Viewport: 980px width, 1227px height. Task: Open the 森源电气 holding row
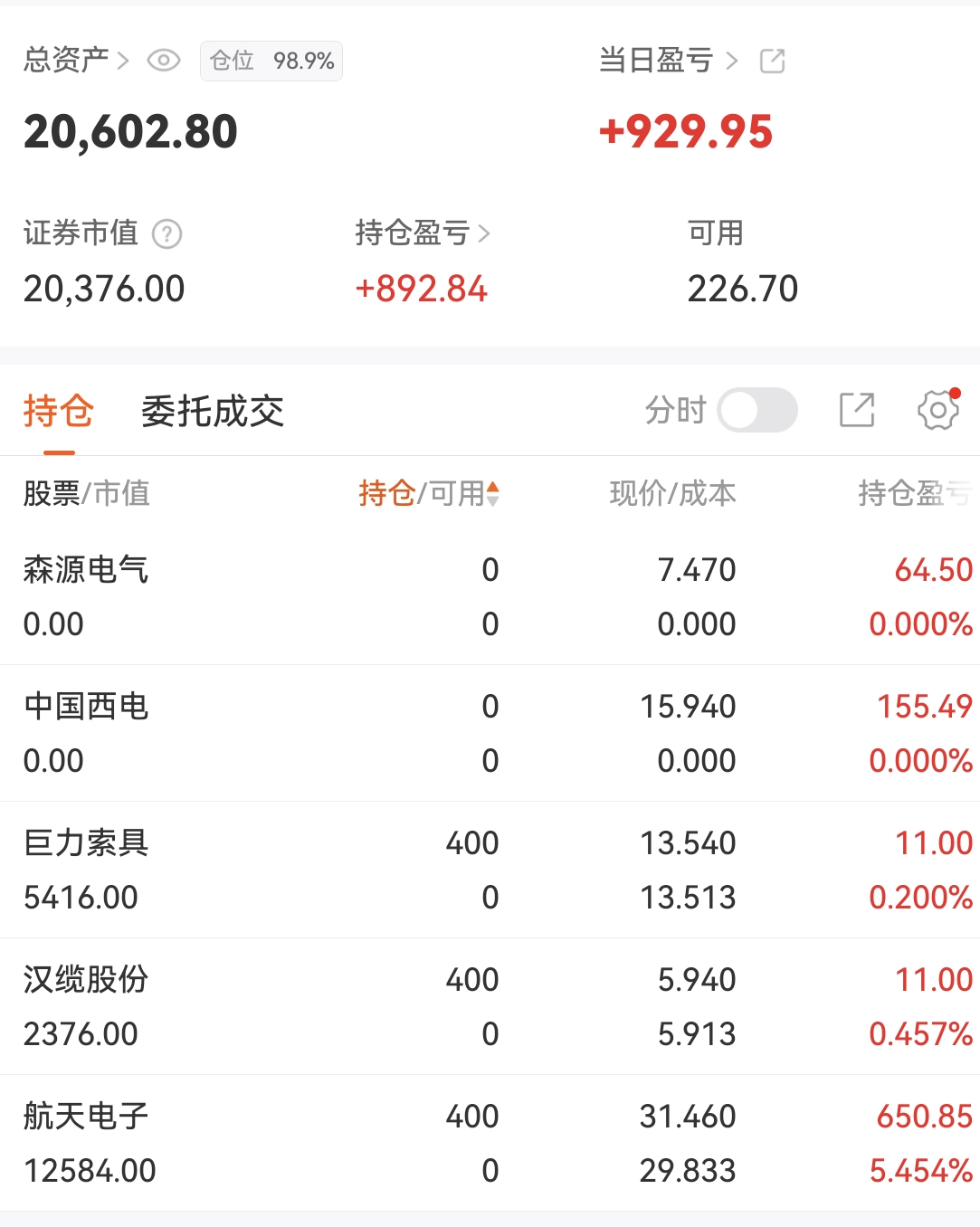(x=490, y=597)
